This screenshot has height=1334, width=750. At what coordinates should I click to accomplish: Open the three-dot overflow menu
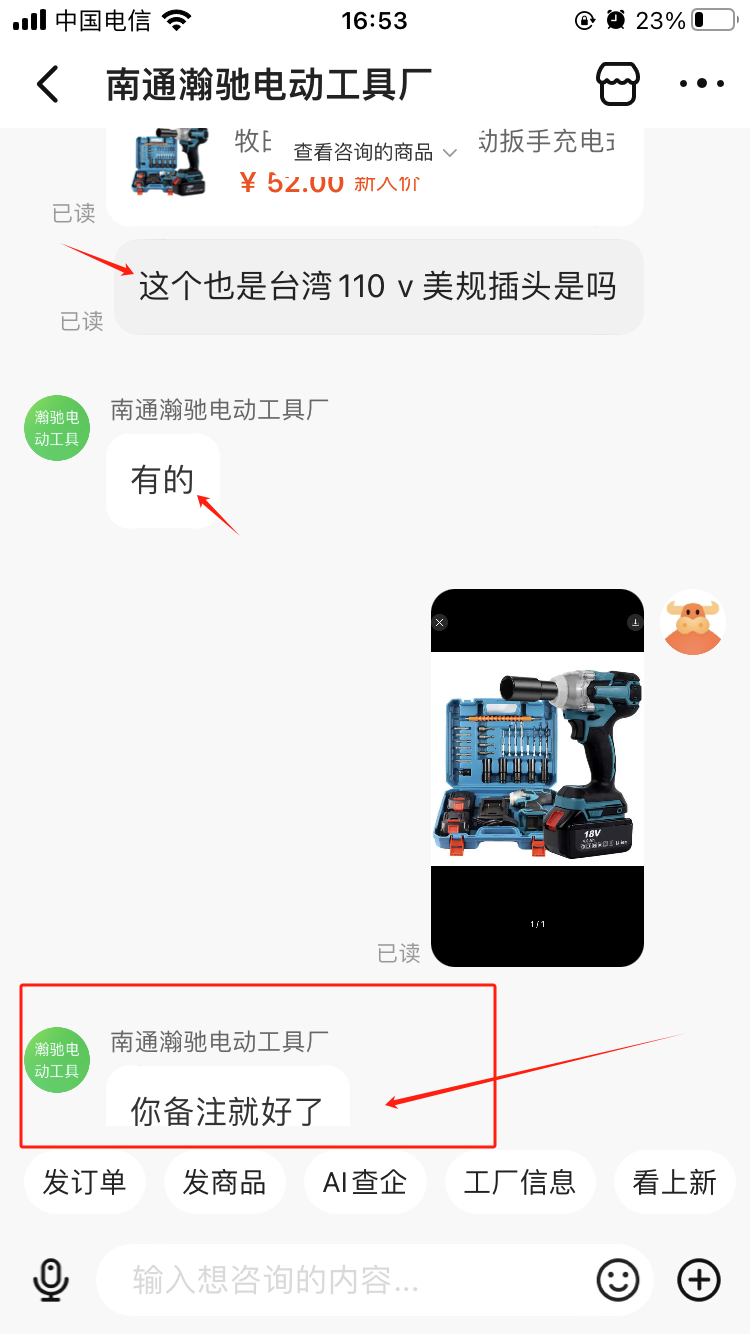pos(701,84)
